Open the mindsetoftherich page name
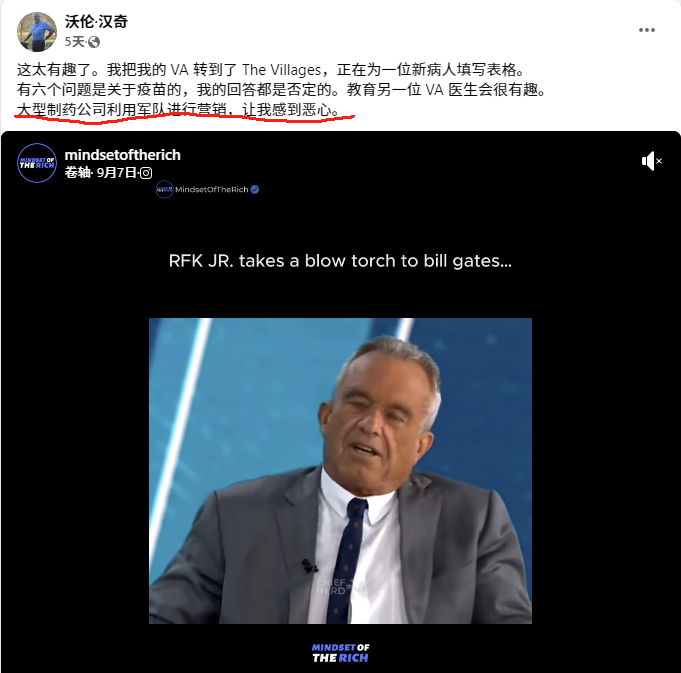 coord(122,155)
